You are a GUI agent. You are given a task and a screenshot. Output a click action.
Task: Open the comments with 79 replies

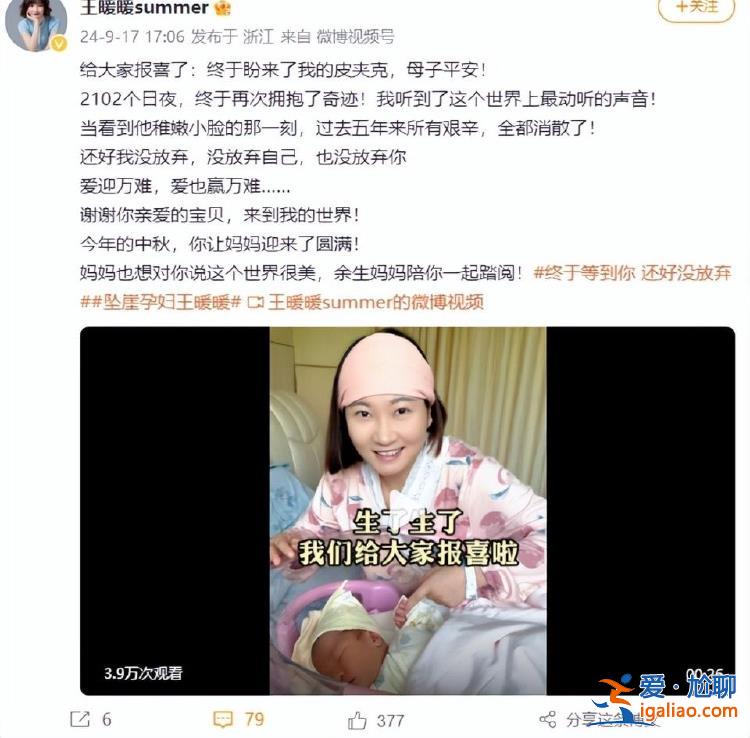(238, 719)
